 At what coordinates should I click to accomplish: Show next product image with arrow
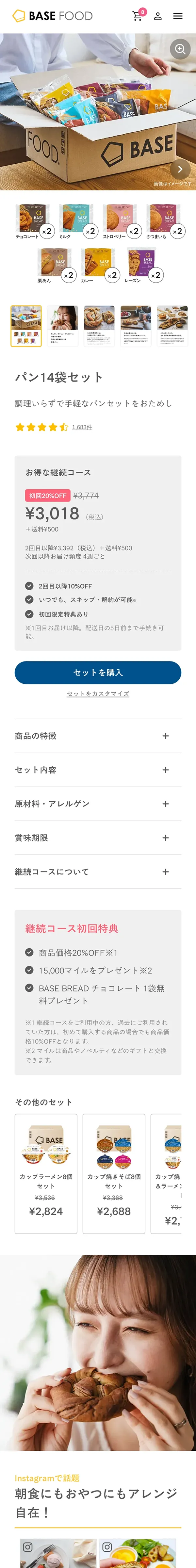coord(180,169)
